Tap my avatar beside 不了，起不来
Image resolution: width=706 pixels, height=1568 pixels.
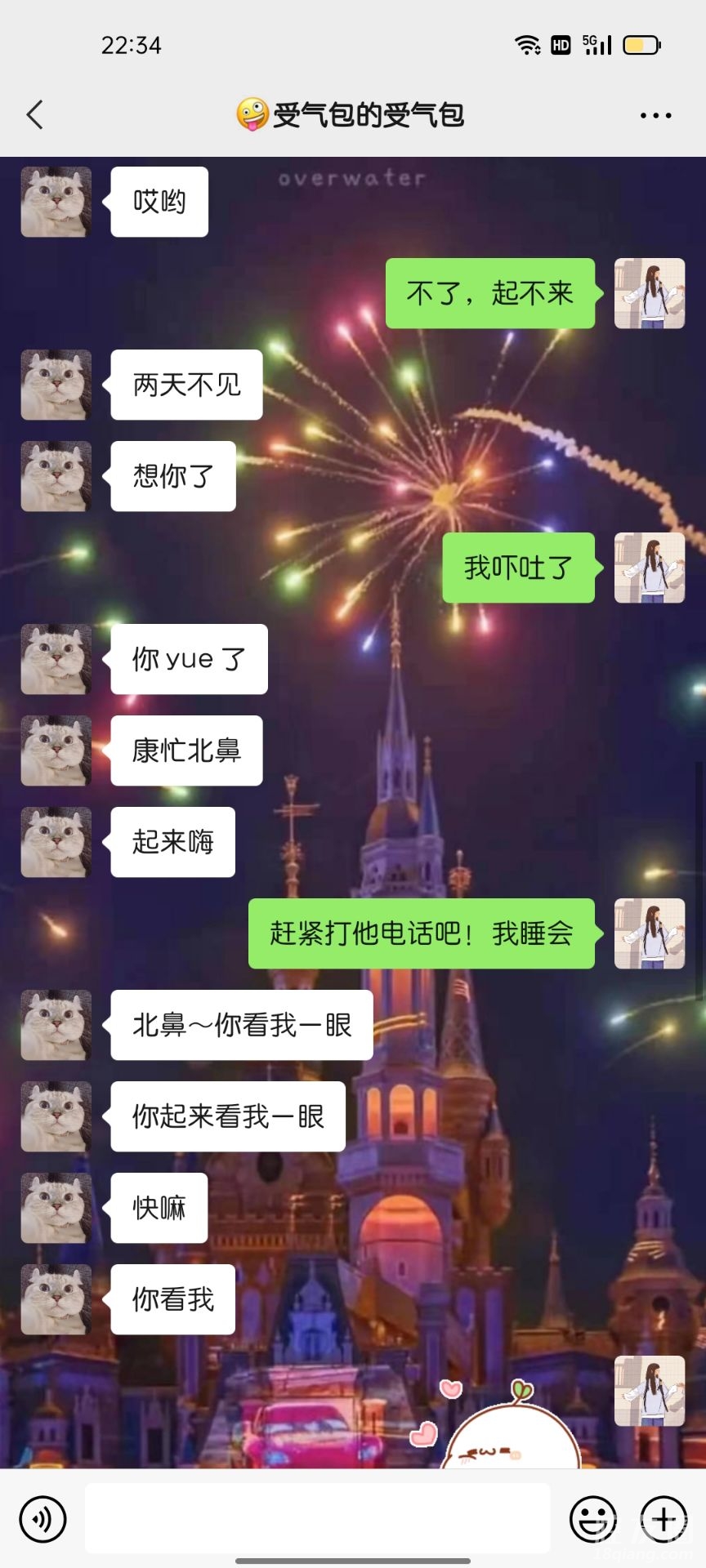tap(650, 293)
